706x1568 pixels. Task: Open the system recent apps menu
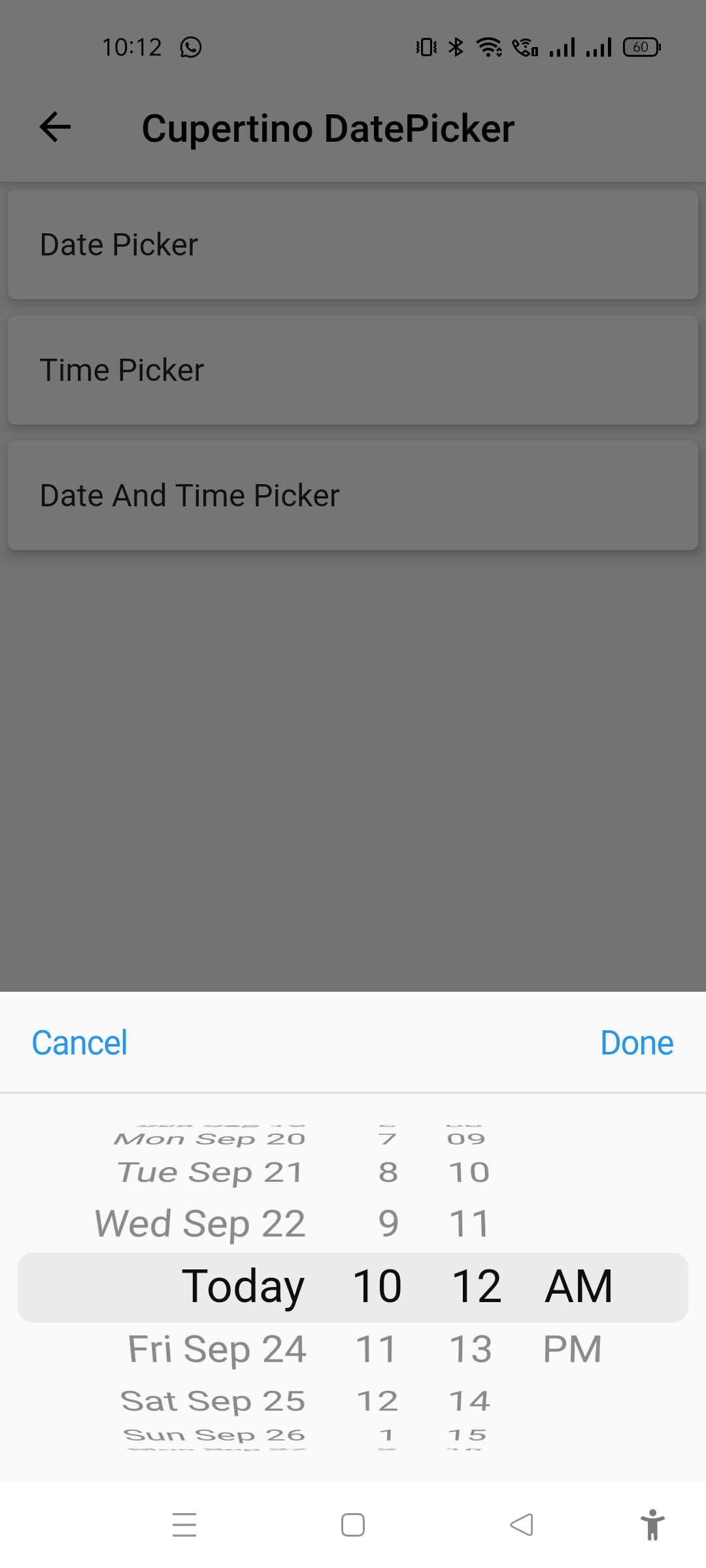point(184,1525)
